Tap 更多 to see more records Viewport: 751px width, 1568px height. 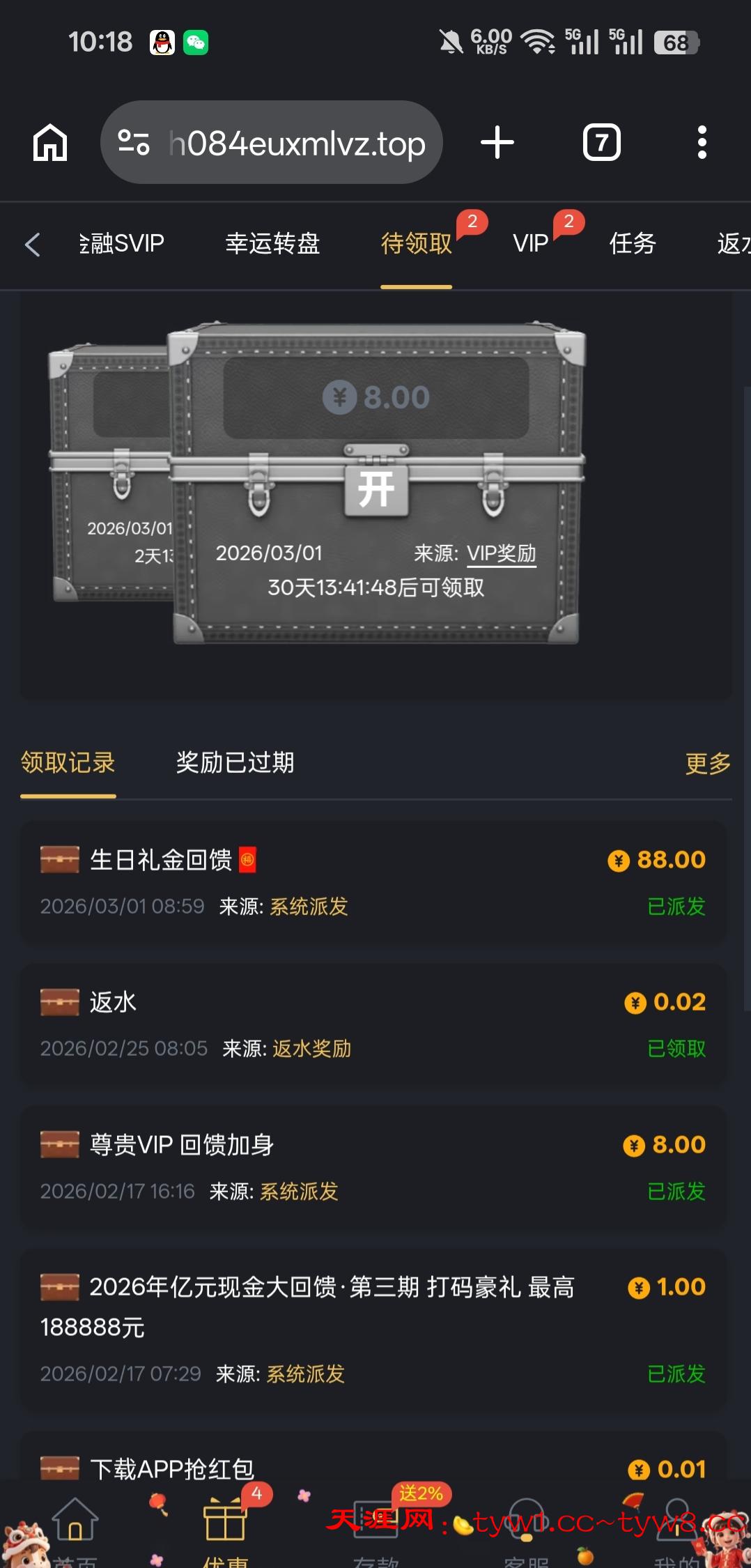point(708,764)
